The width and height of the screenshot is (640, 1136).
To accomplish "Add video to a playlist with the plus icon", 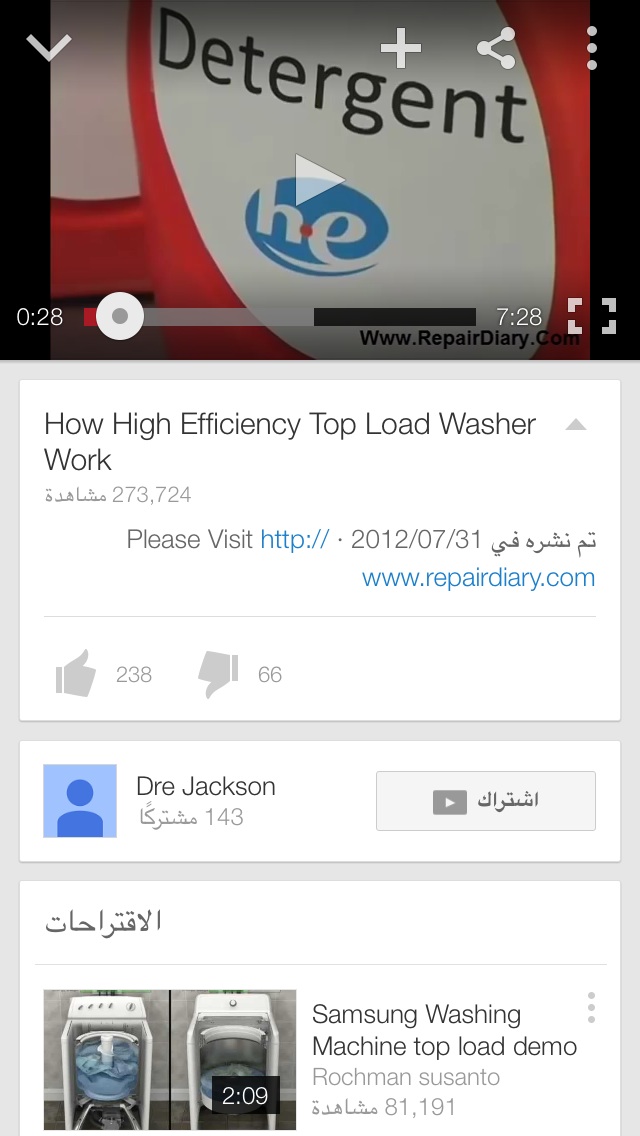I will pyautogui.click(x=401, y=48).
